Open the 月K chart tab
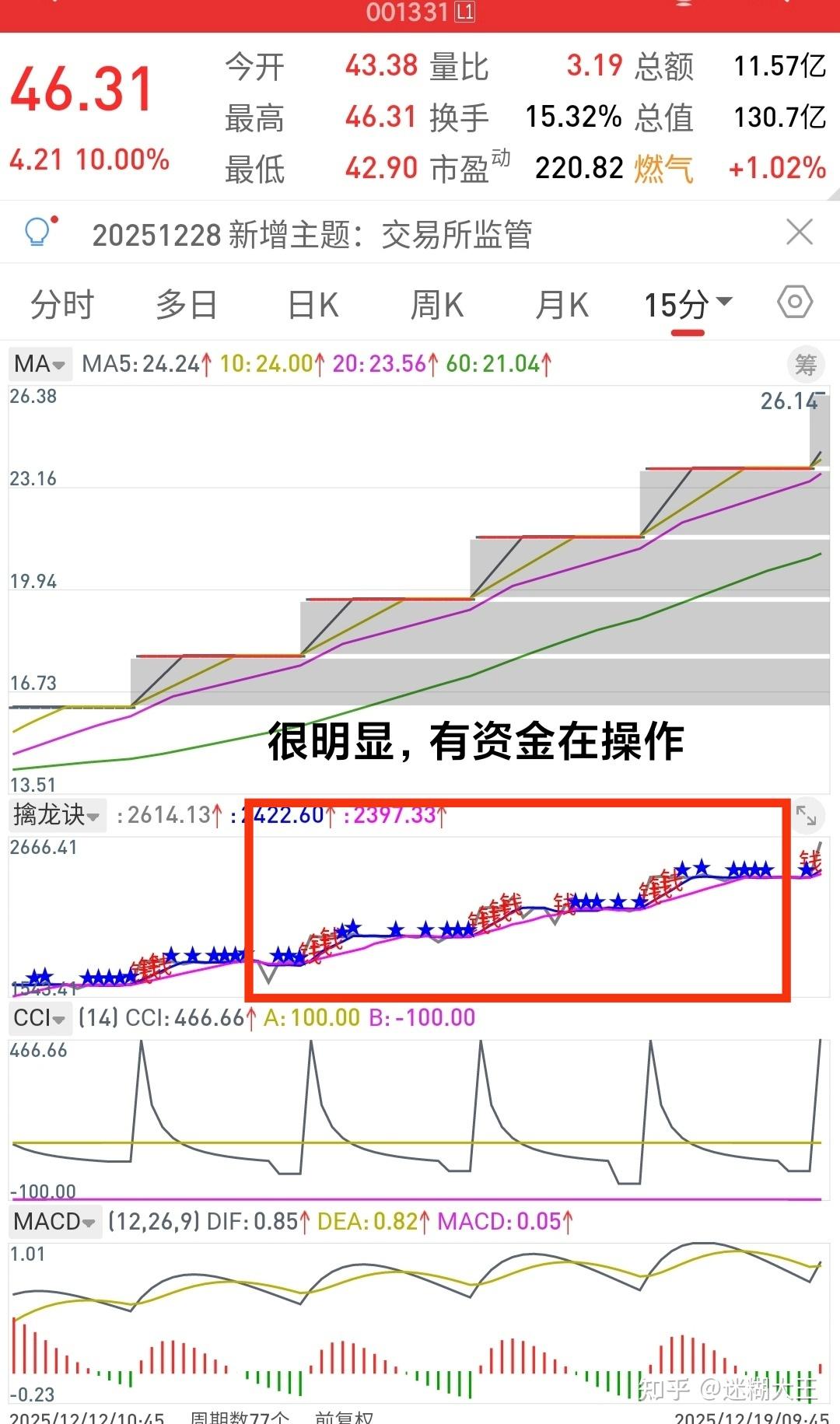Viewport: 840px width, 1424px height. [x=562, y=304]
